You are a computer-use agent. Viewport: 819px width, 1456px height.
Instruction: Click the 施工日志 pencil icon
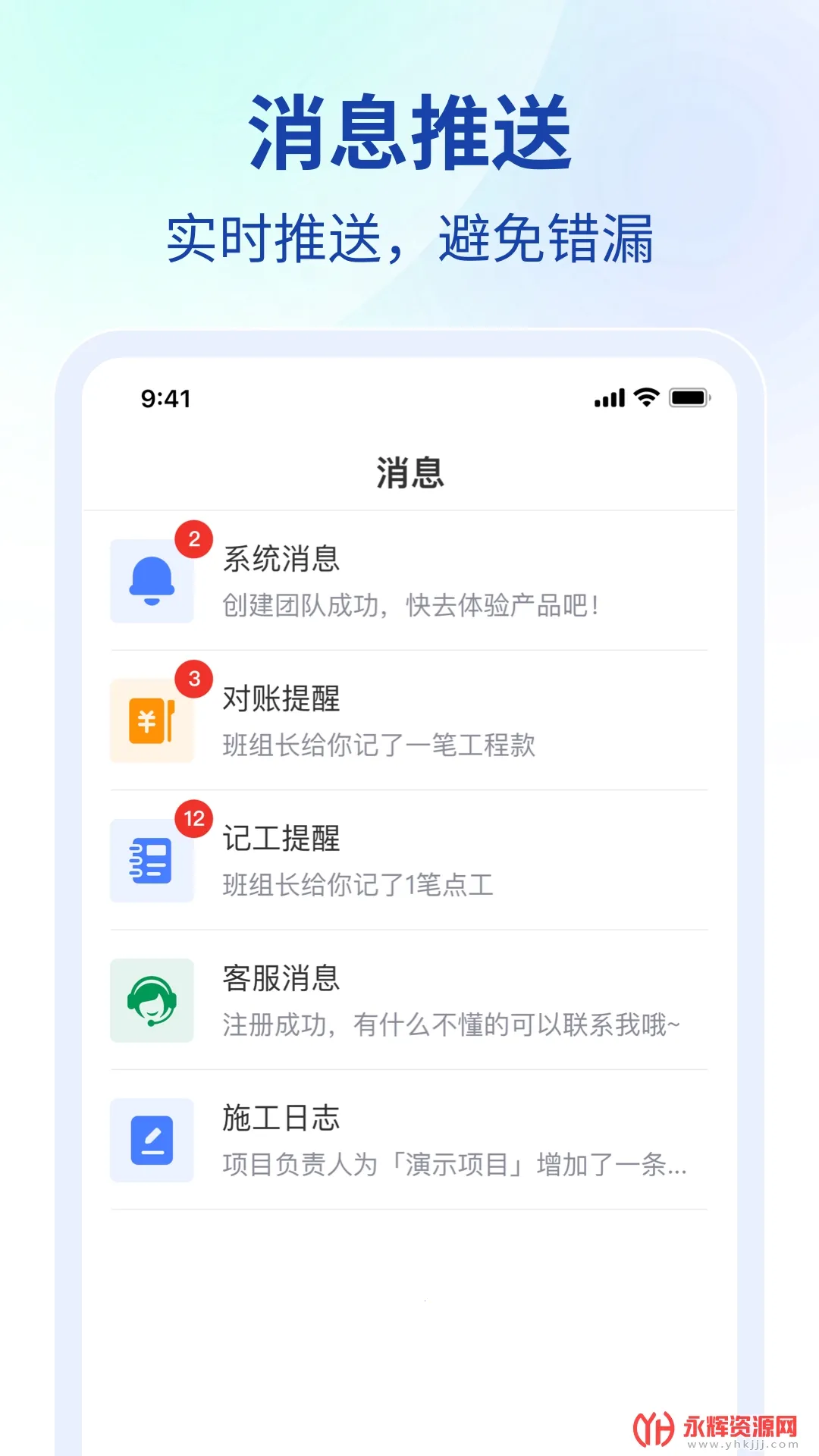click(x=151, y=1140)
